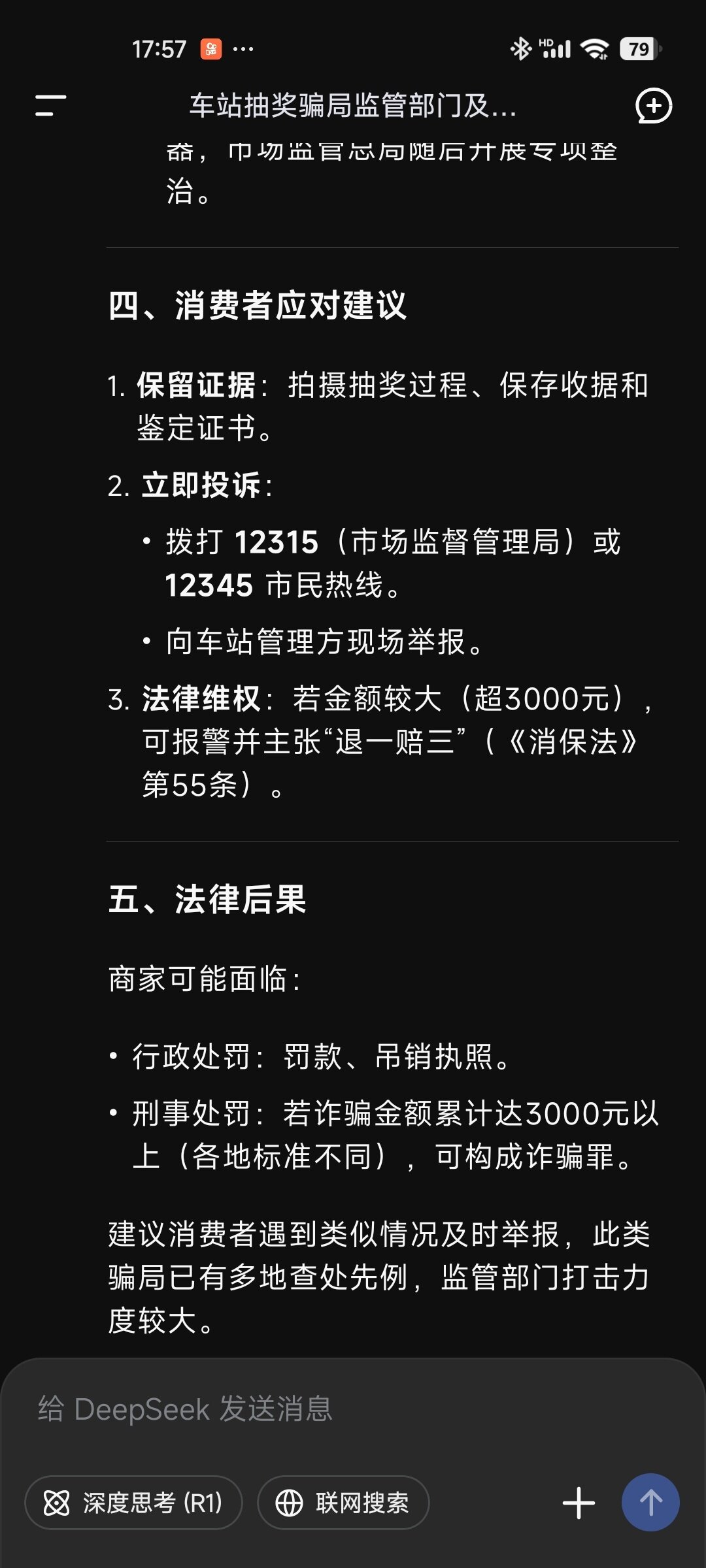
Task: Toggle 深度思考 (R1) mode
Action: [133, 1503]
